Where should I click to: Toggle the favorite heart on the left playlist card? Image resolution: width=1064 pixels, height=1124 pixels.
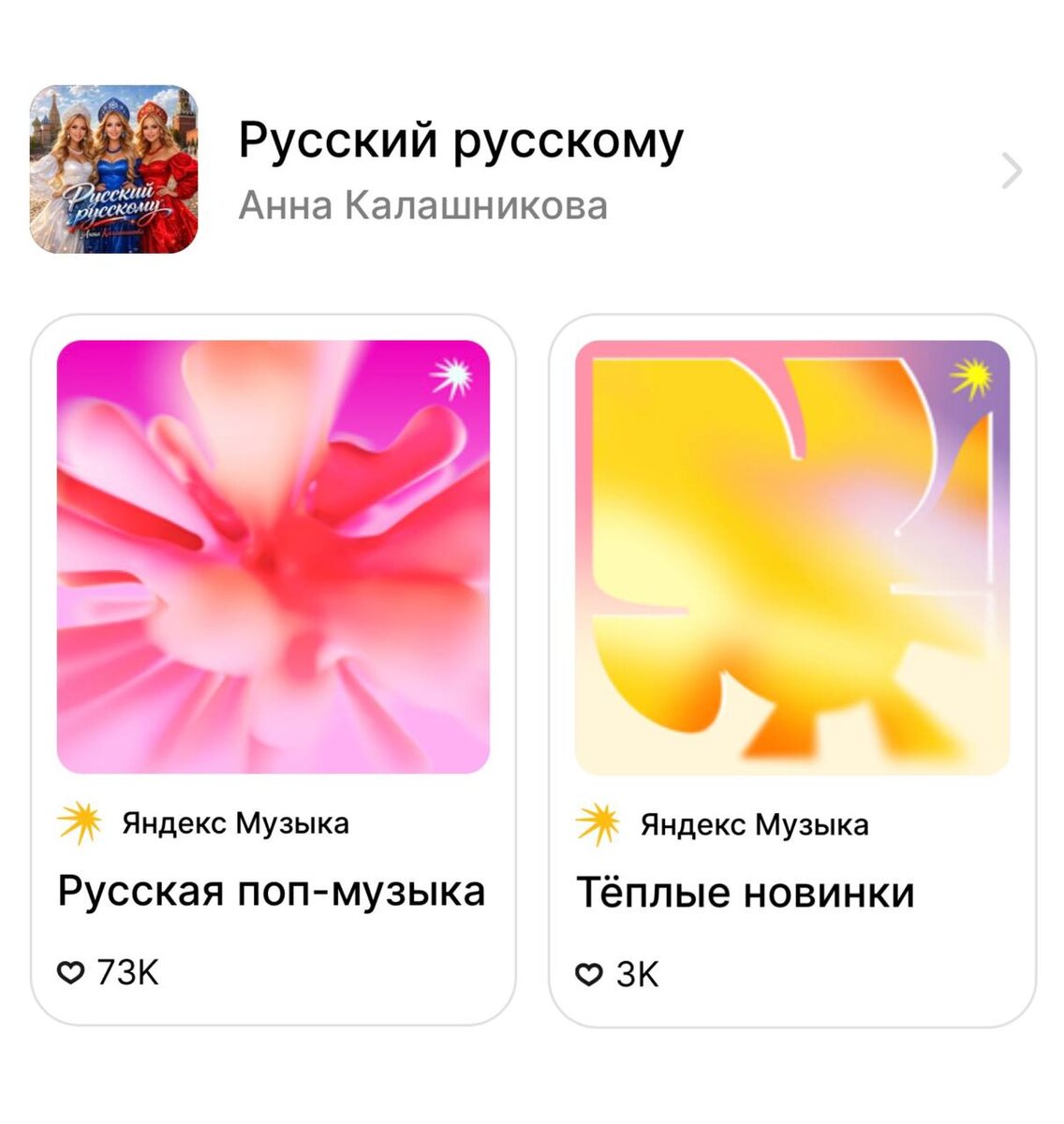pos(71,973)
